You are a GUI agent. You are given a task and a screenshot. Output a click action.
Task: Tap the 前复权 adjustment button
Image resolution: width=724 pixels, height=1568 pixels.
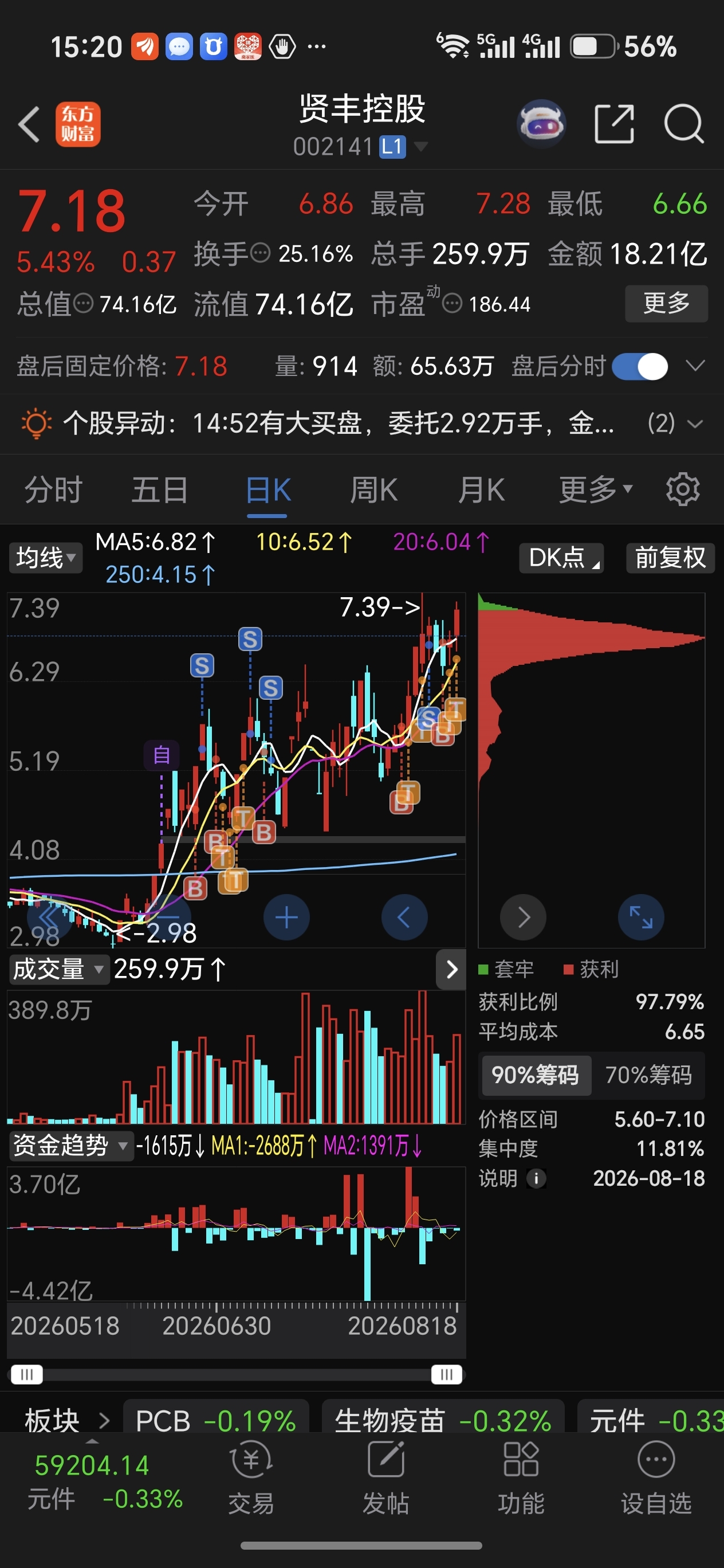tap(670, 558)
